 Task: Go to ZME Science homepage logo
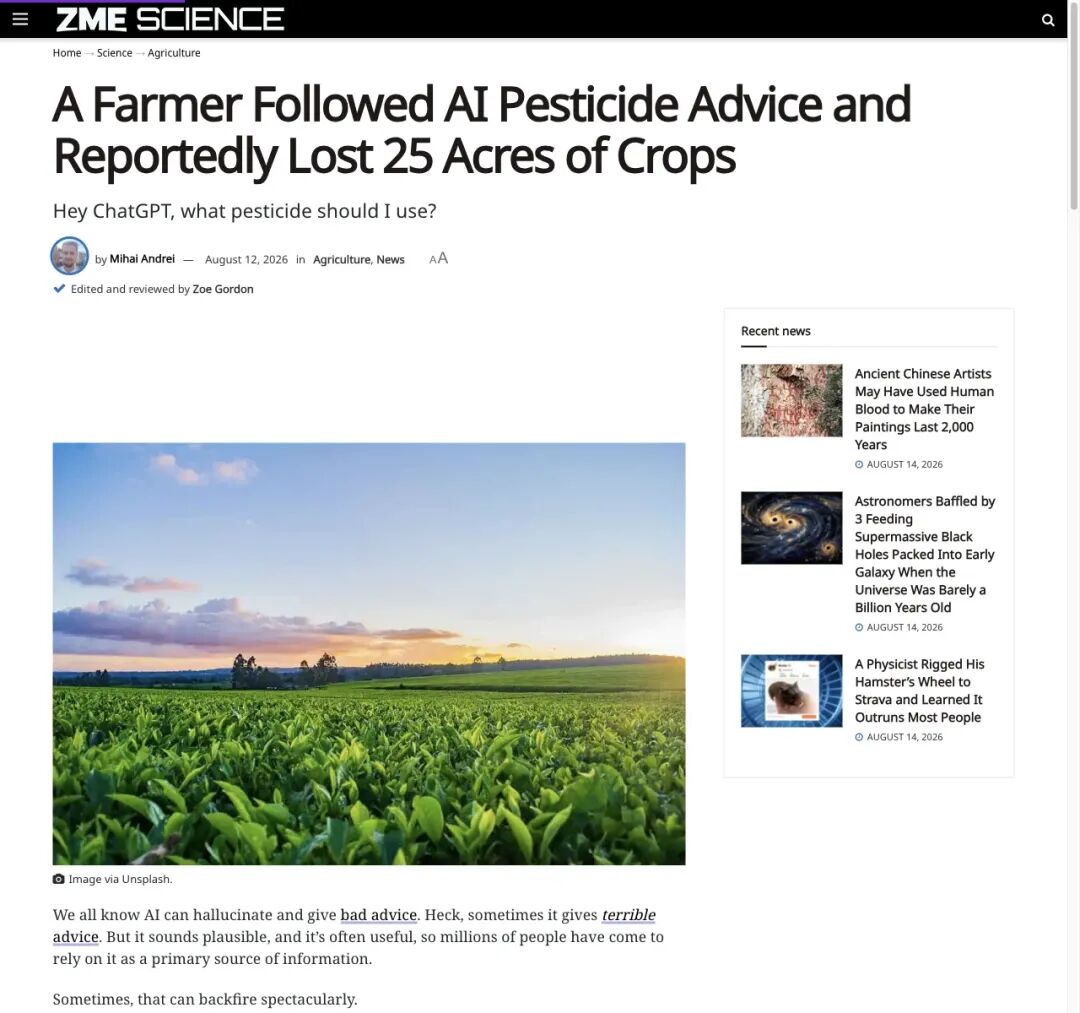[169, 19]
